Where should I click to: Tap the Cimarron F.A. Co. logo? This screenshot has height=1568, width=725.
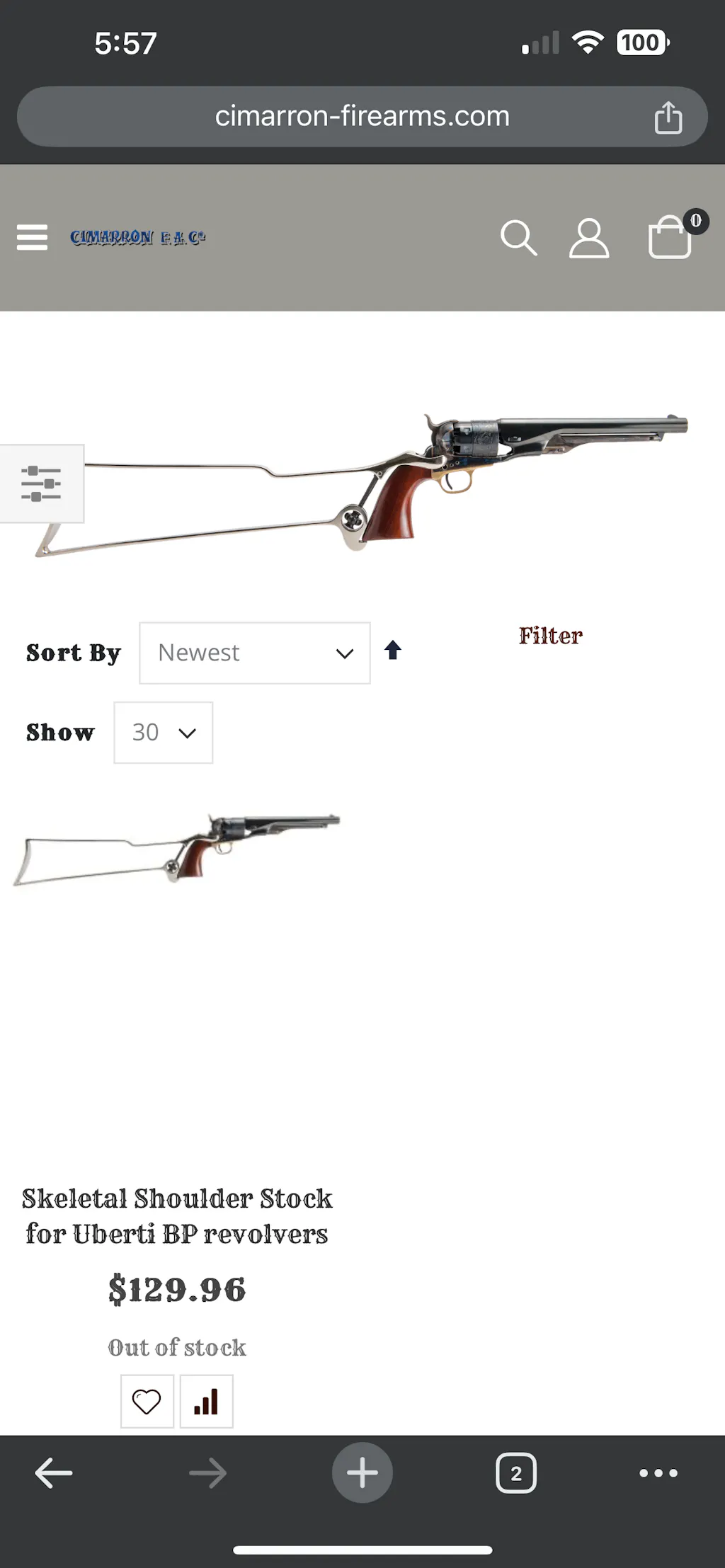138,237
